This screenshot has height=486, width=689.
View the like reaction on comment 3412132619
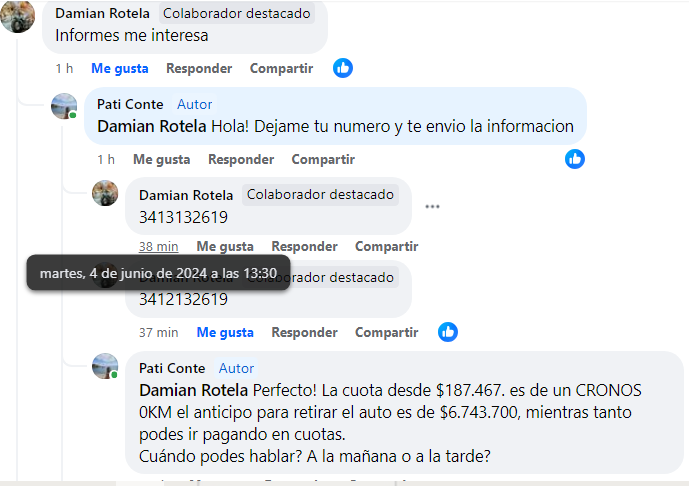click(448, 332)
